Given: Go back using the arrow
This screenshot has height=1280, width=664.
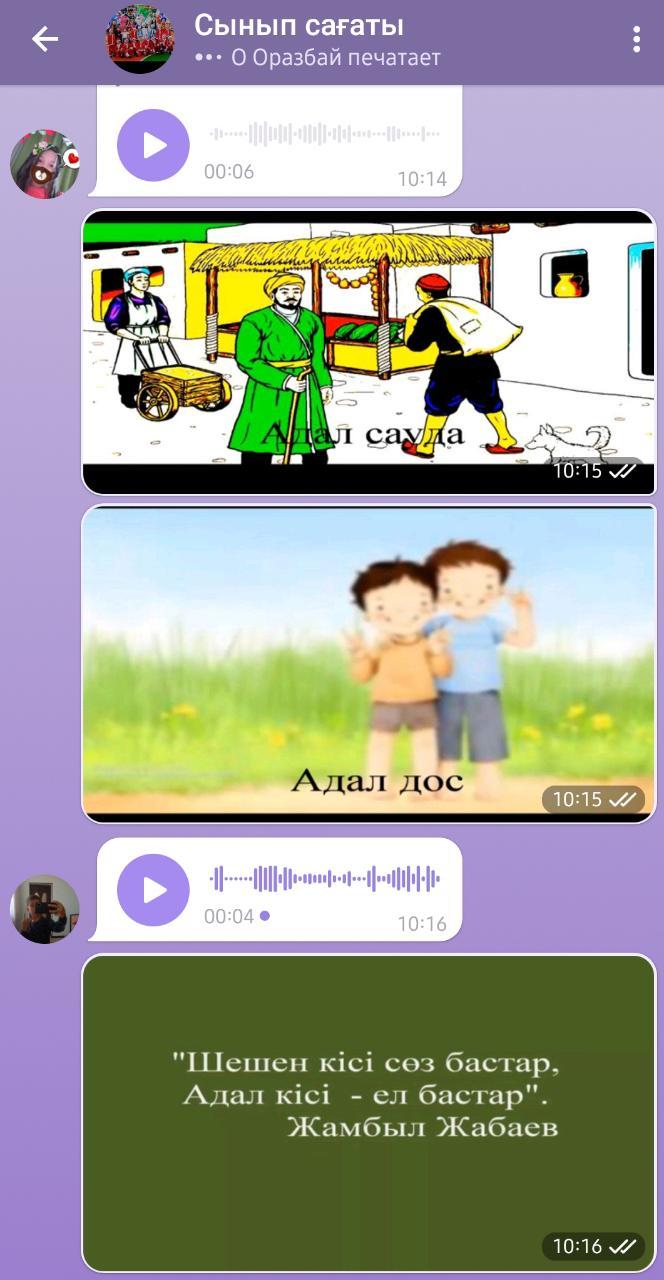Looking at the screenshot, I should (x=45, y=39).
